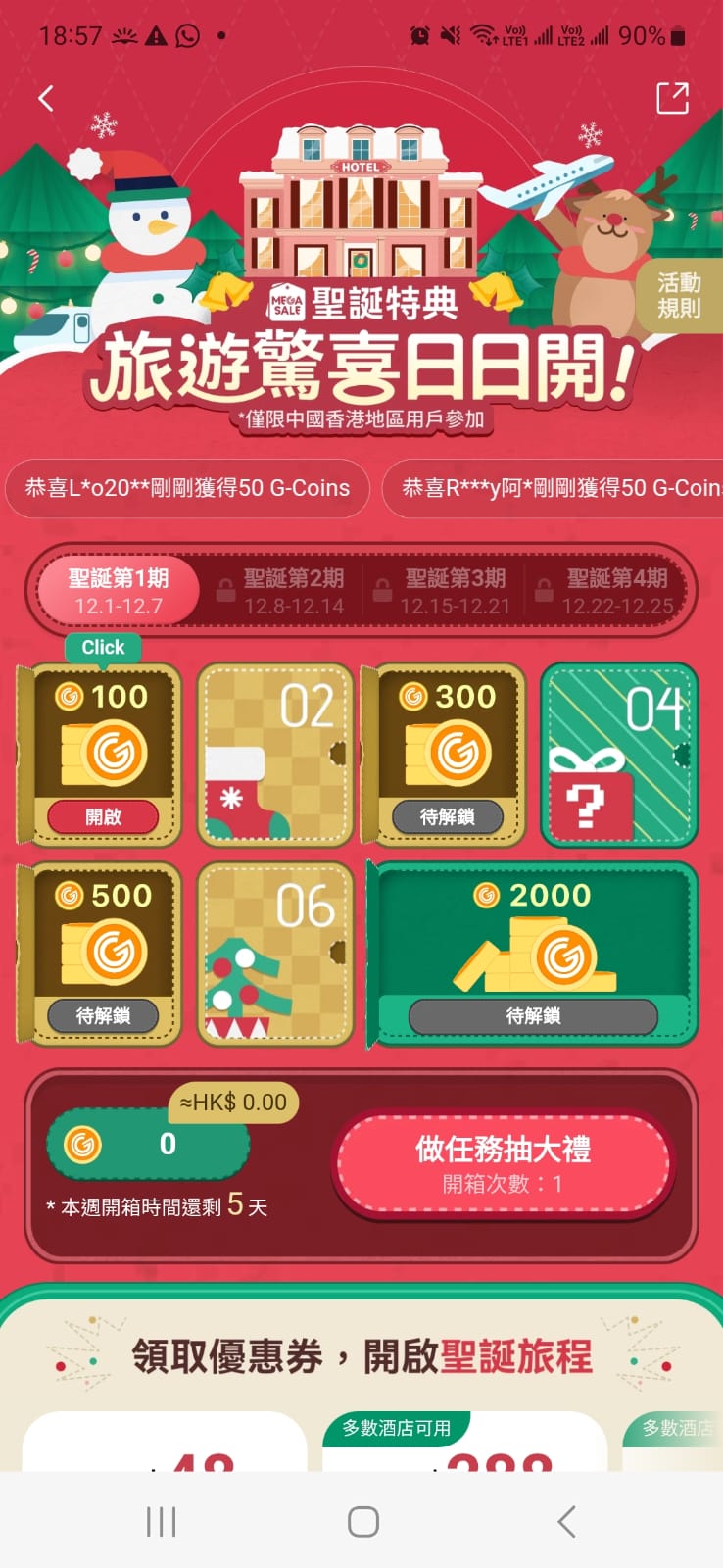Open the share icon at top right
Image resolution: width=723 pixels, height=1568 pixels.
tap(672, 98)
